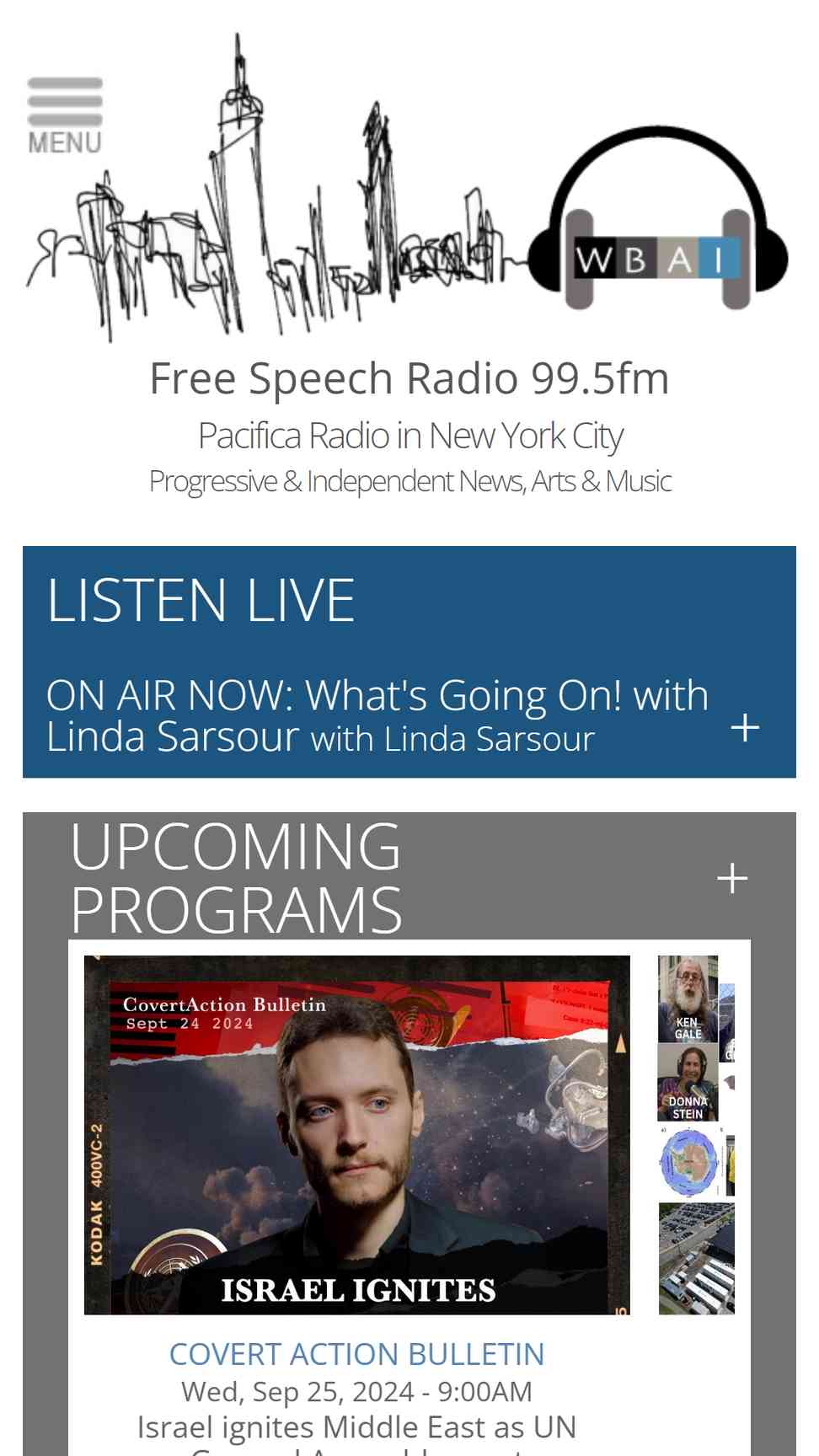819x1456 pixels.
Task: Expand the Upcoming Programs section
Action: pyautogui.click(x=732, y=878)
